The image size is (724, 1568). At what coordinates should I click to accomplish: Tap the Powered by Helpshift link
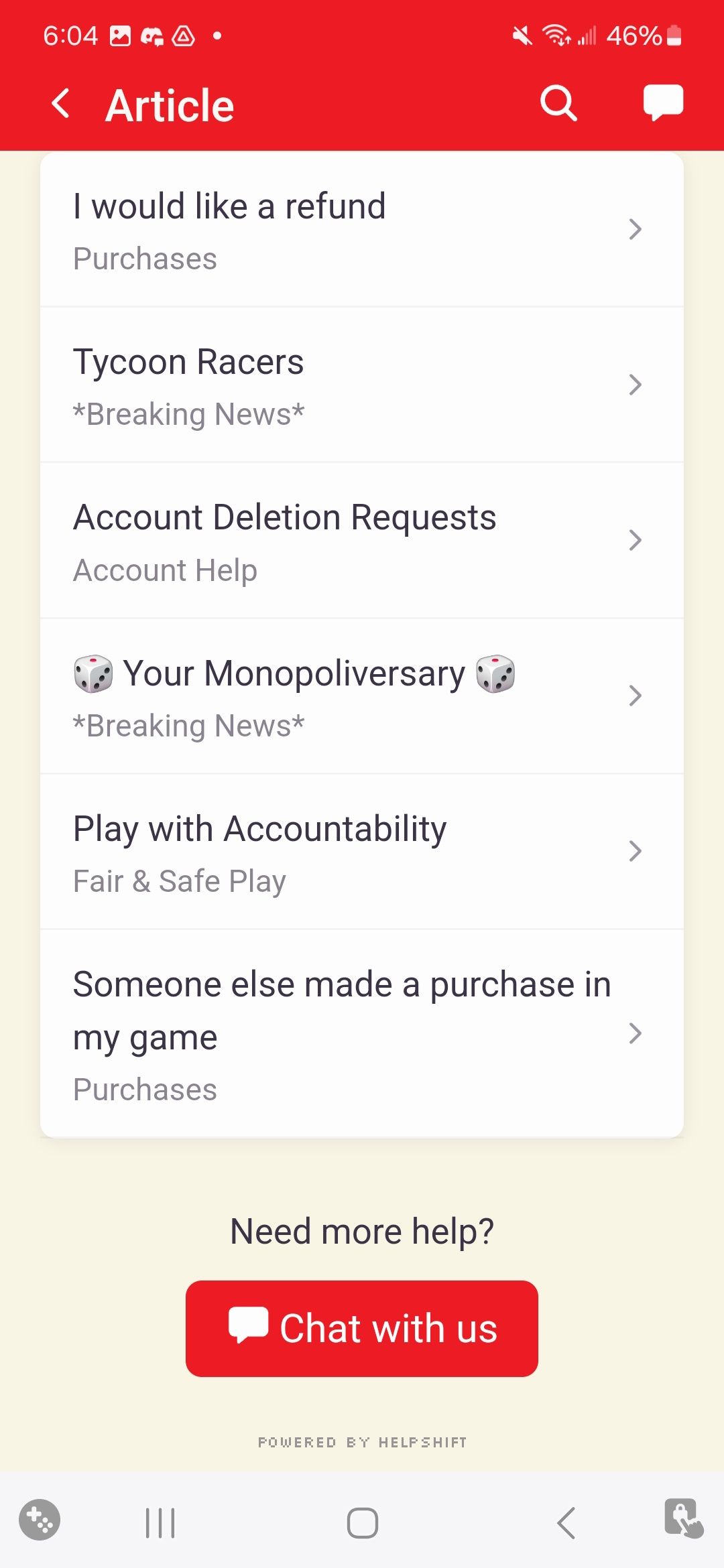coord(362,1443)
